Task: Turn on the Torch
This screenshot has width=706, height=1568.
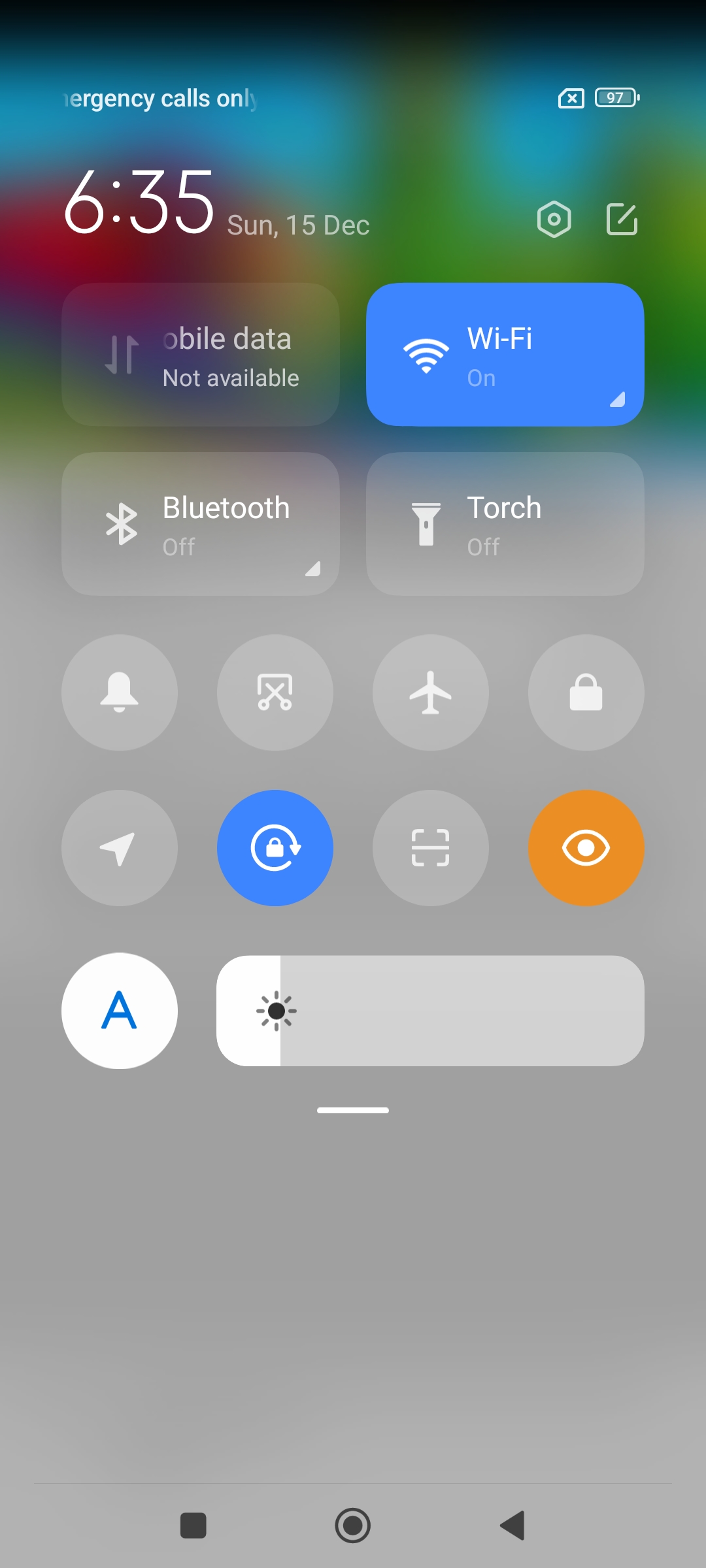Action: [505, 524]
